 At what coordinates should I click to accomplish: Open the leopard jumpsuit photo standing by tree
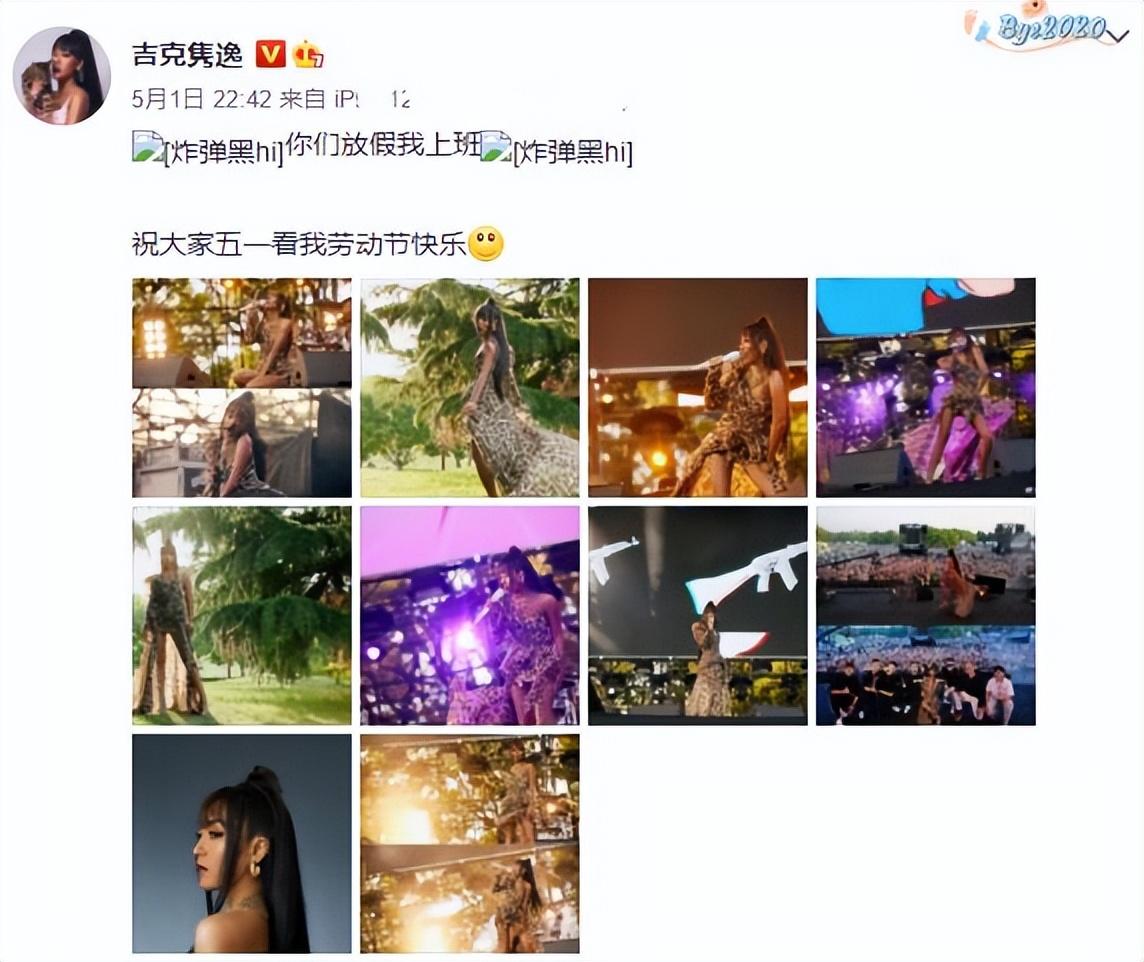point(242,615)
